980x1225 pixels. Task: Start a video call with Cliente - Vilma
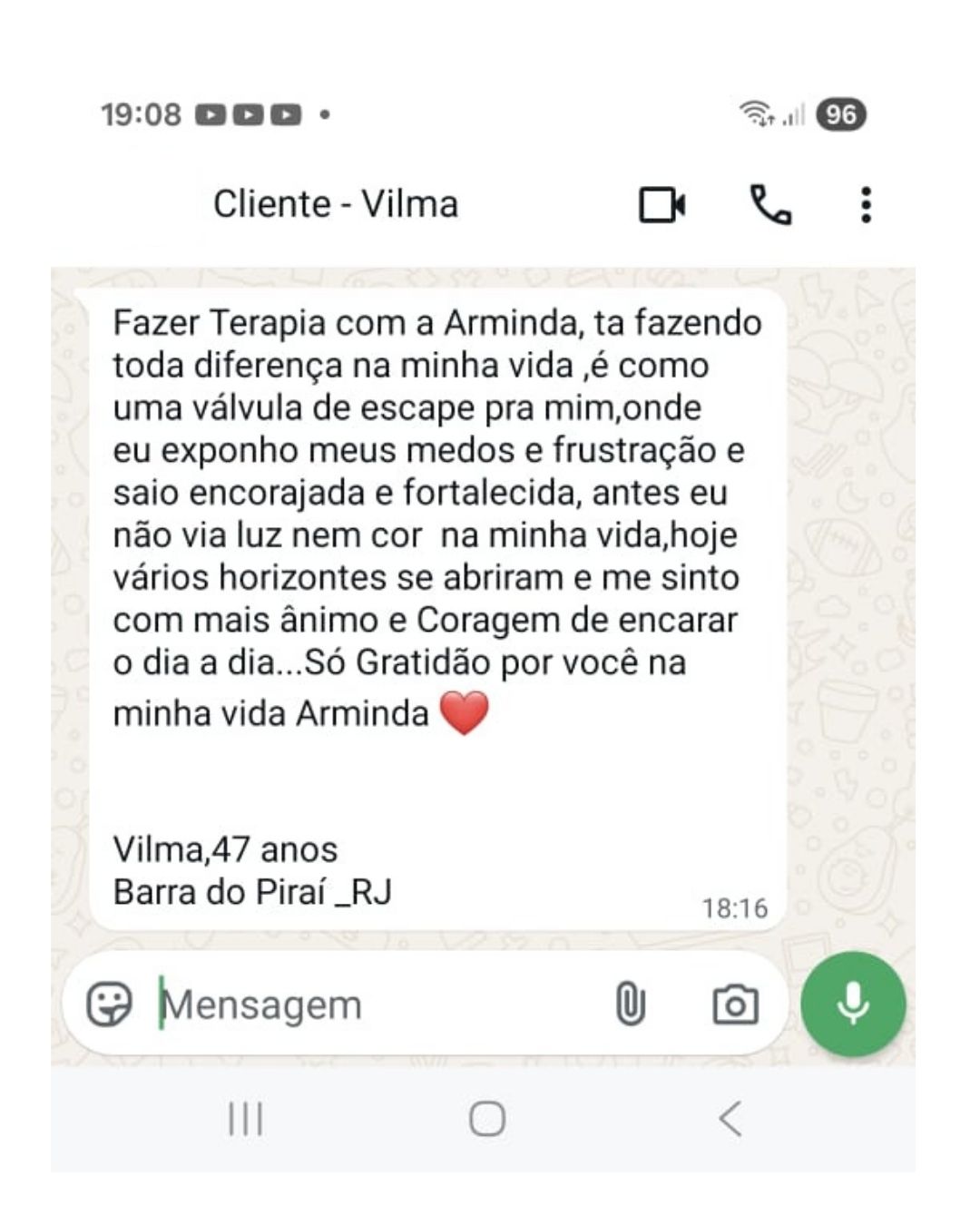point(661,205)
